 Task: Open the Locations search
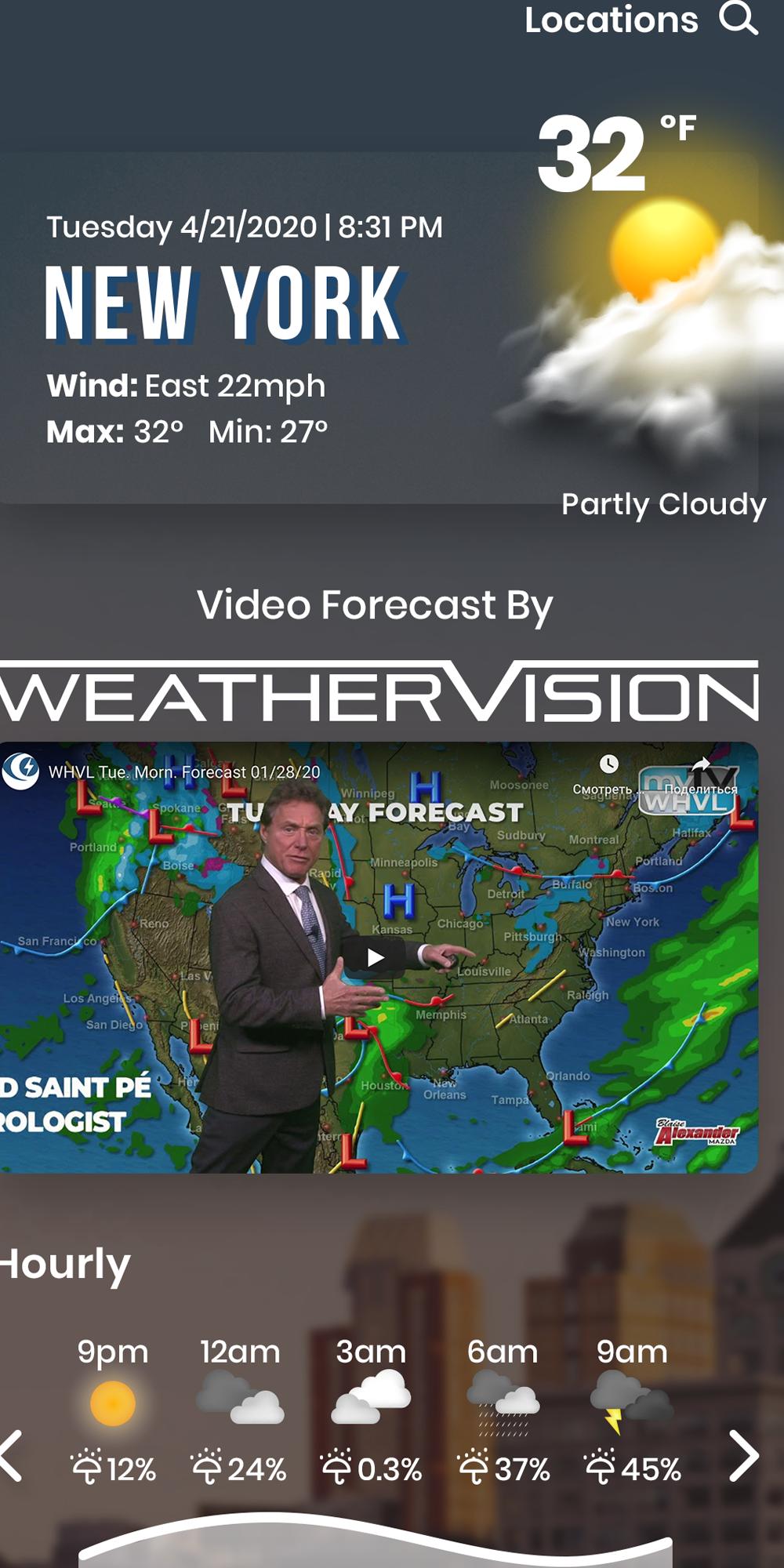point(739,19)
